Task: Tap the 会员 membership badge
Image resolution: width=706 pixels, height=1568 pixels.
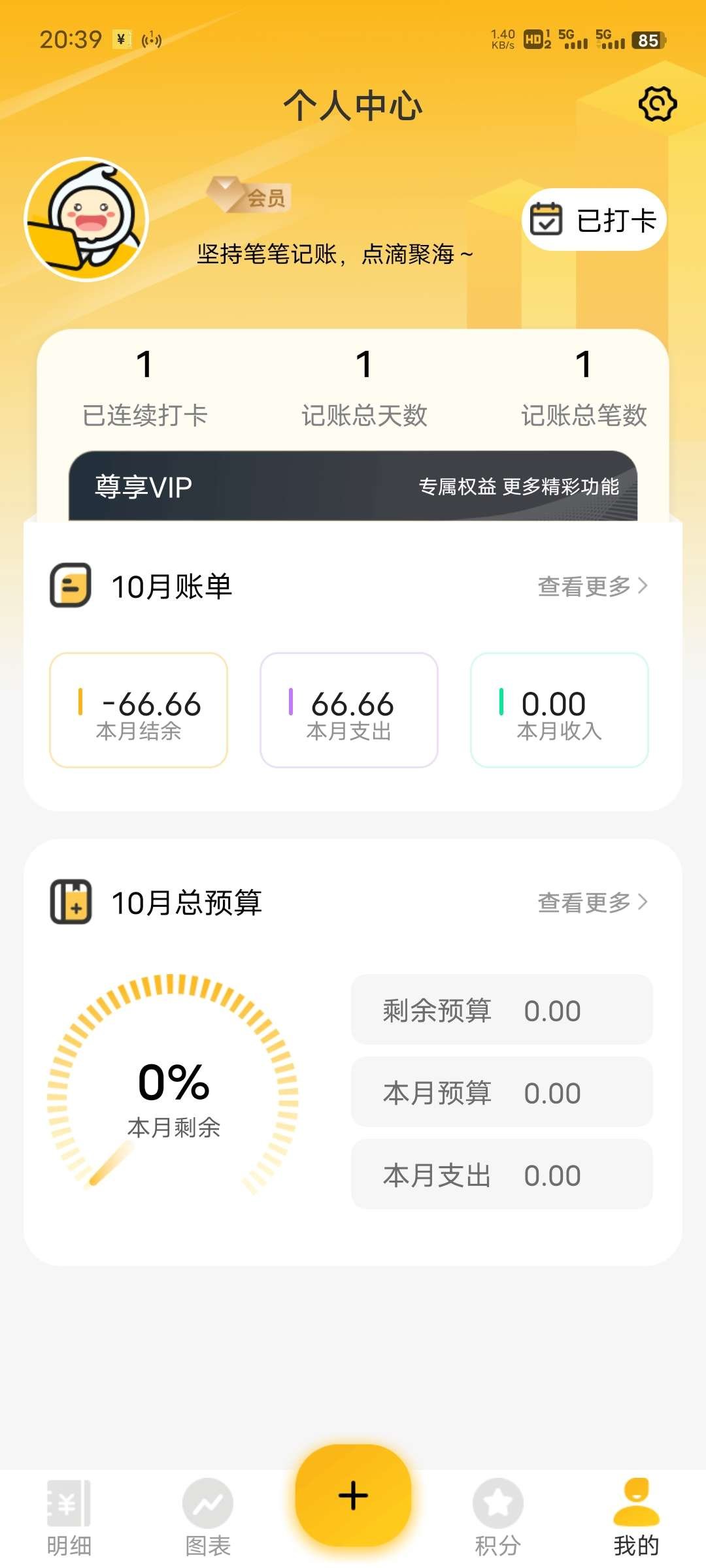Action: point(249,195)
